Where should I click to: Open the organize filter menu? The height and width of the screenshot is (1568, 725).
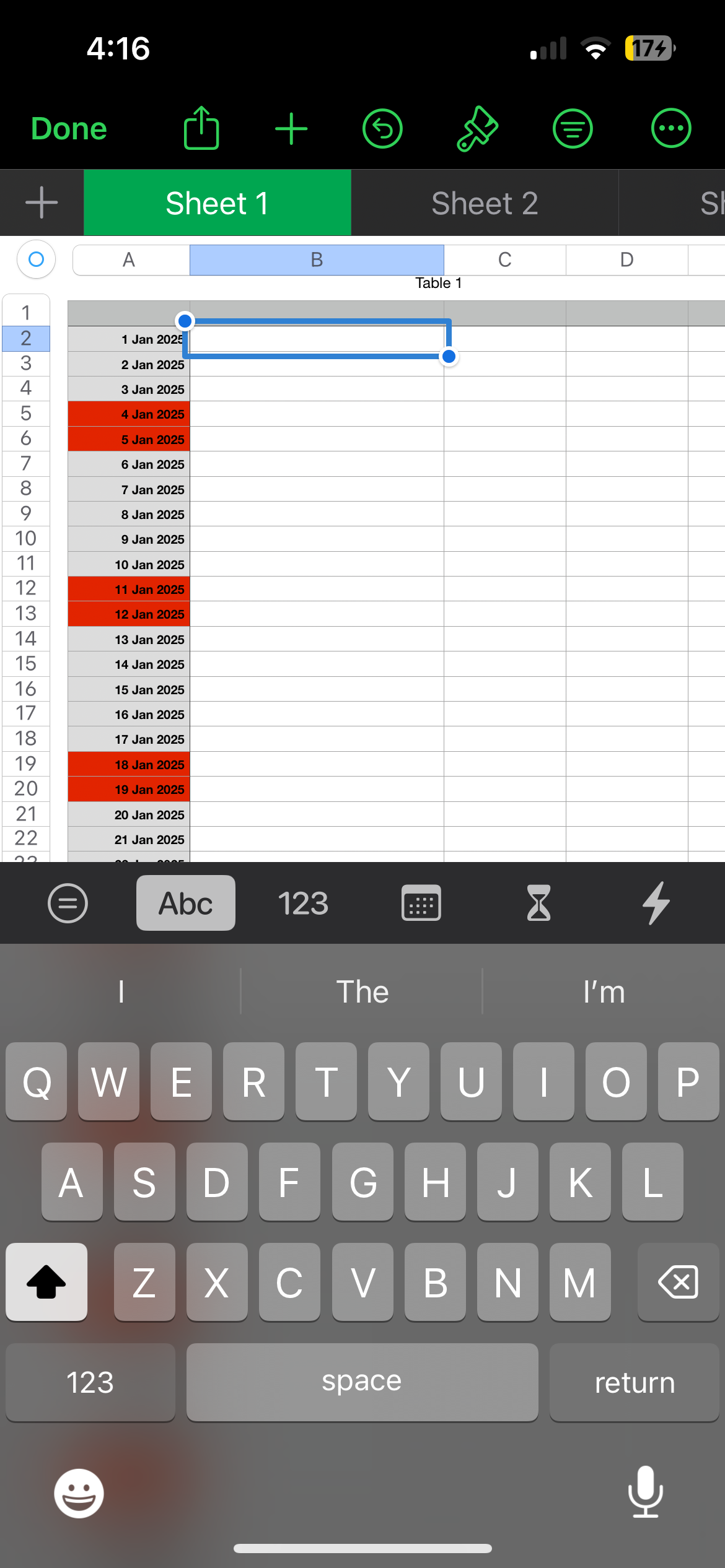pyautogui.click(x=573, y=129)
